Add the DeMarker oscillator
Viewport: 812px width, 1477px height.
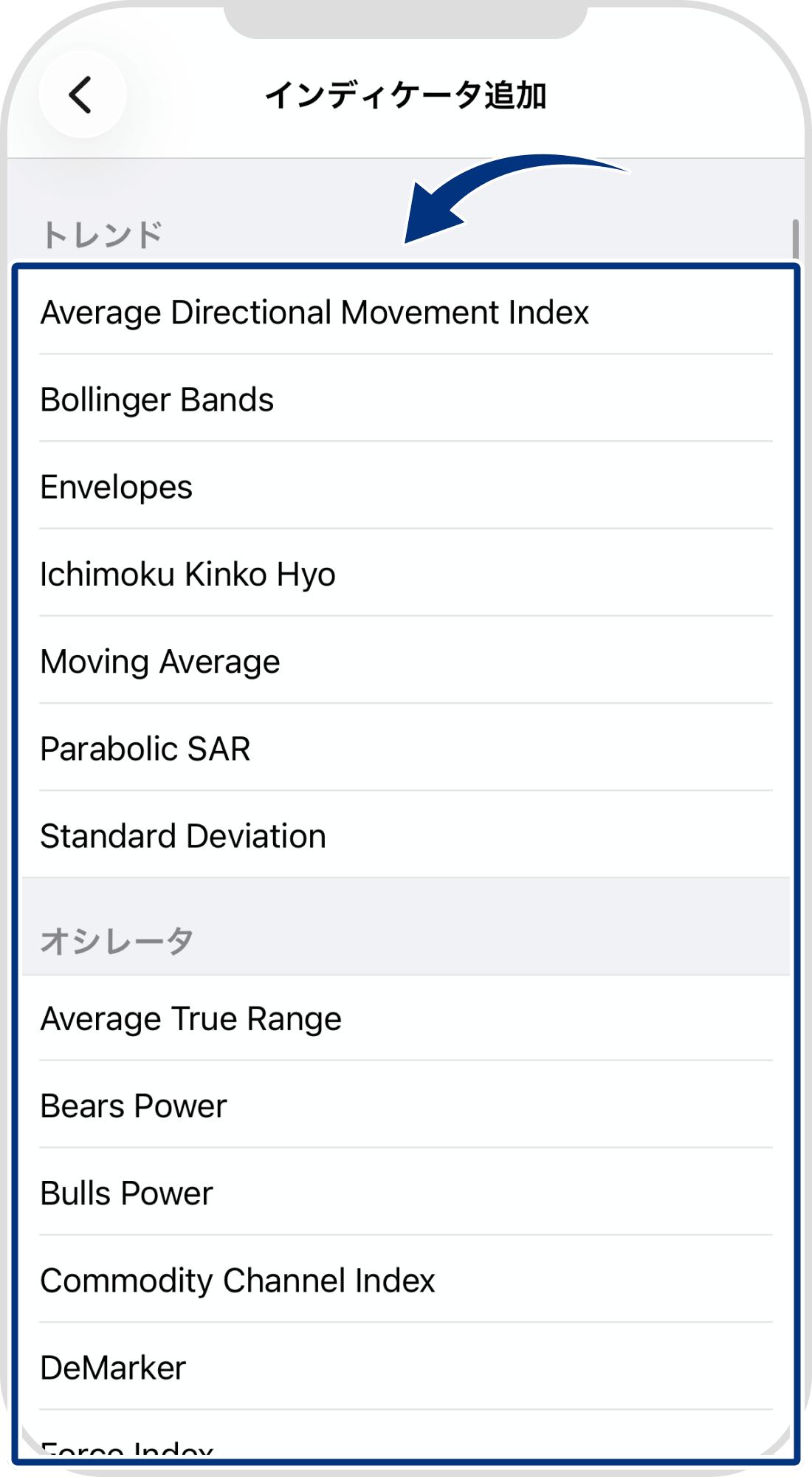[406, 1367]
